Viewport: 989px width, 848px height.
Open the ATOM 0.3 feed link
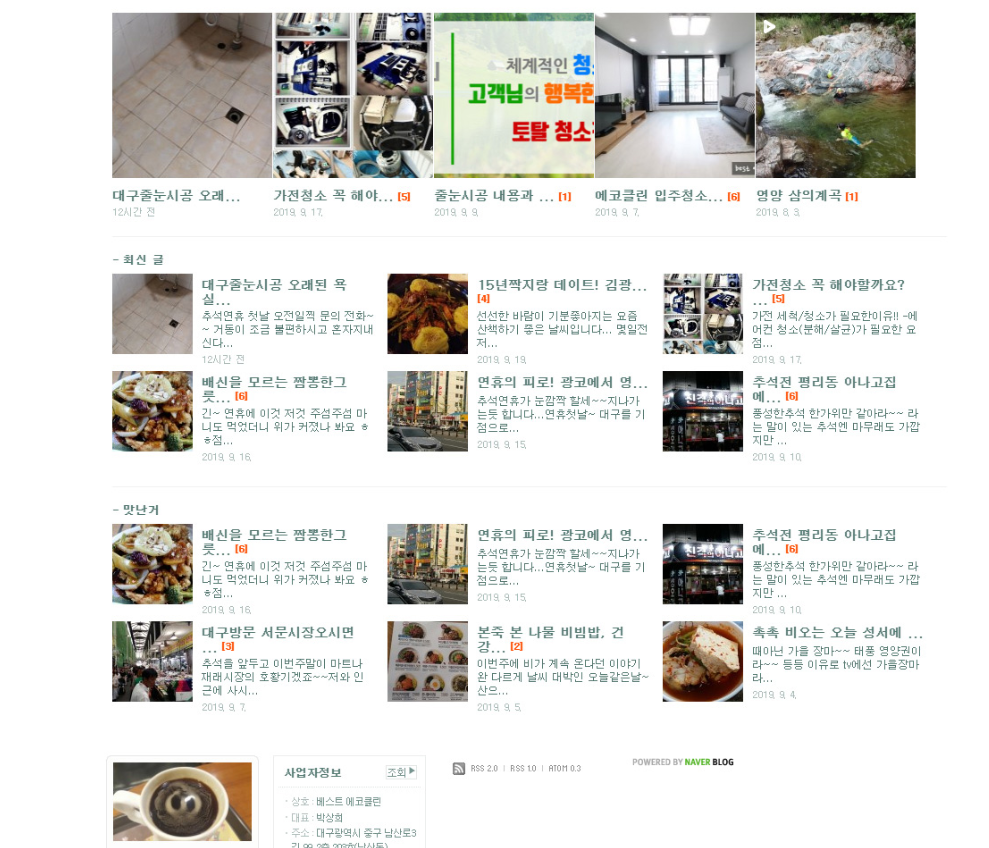click(x=564, y=769)
